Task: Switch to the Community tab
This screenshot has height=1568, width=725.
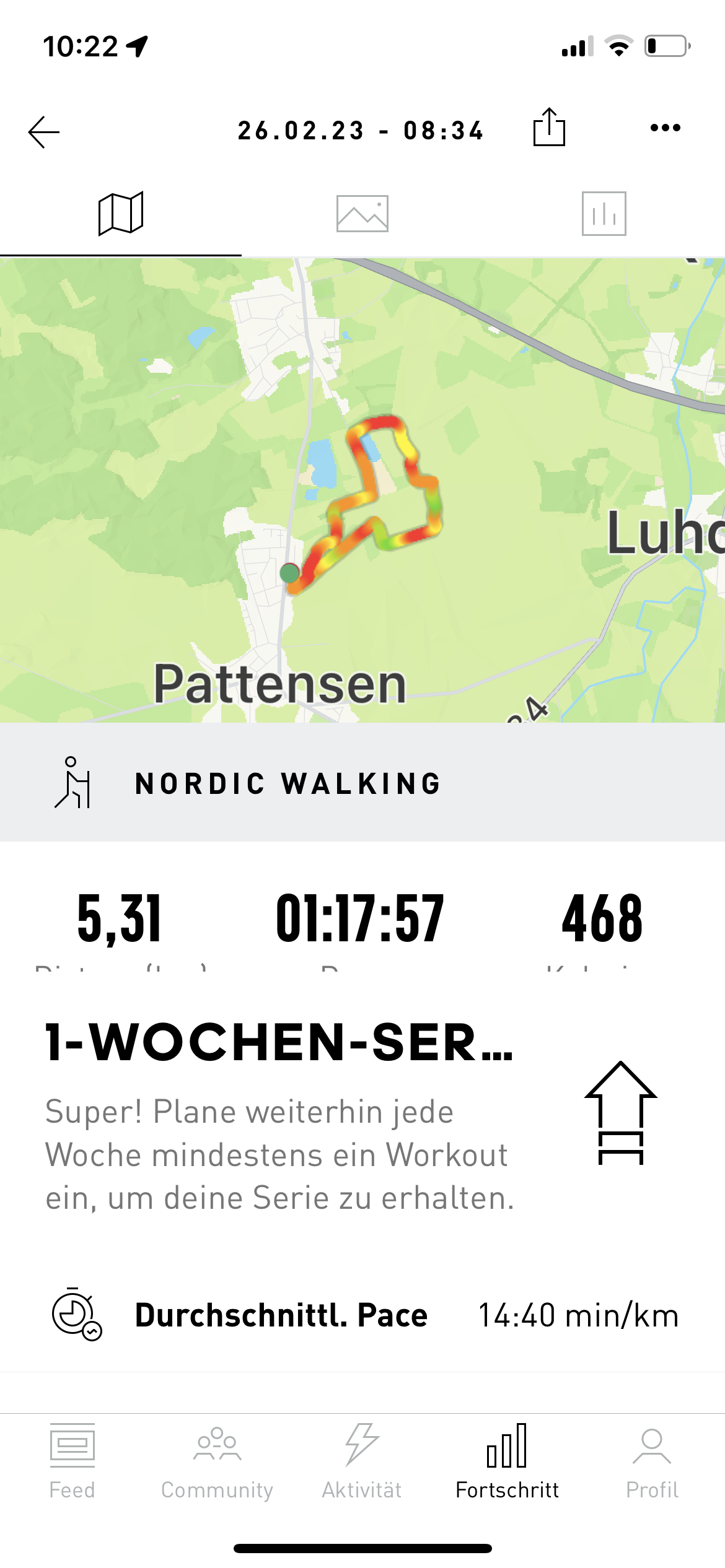Action: pos(217,1463)
